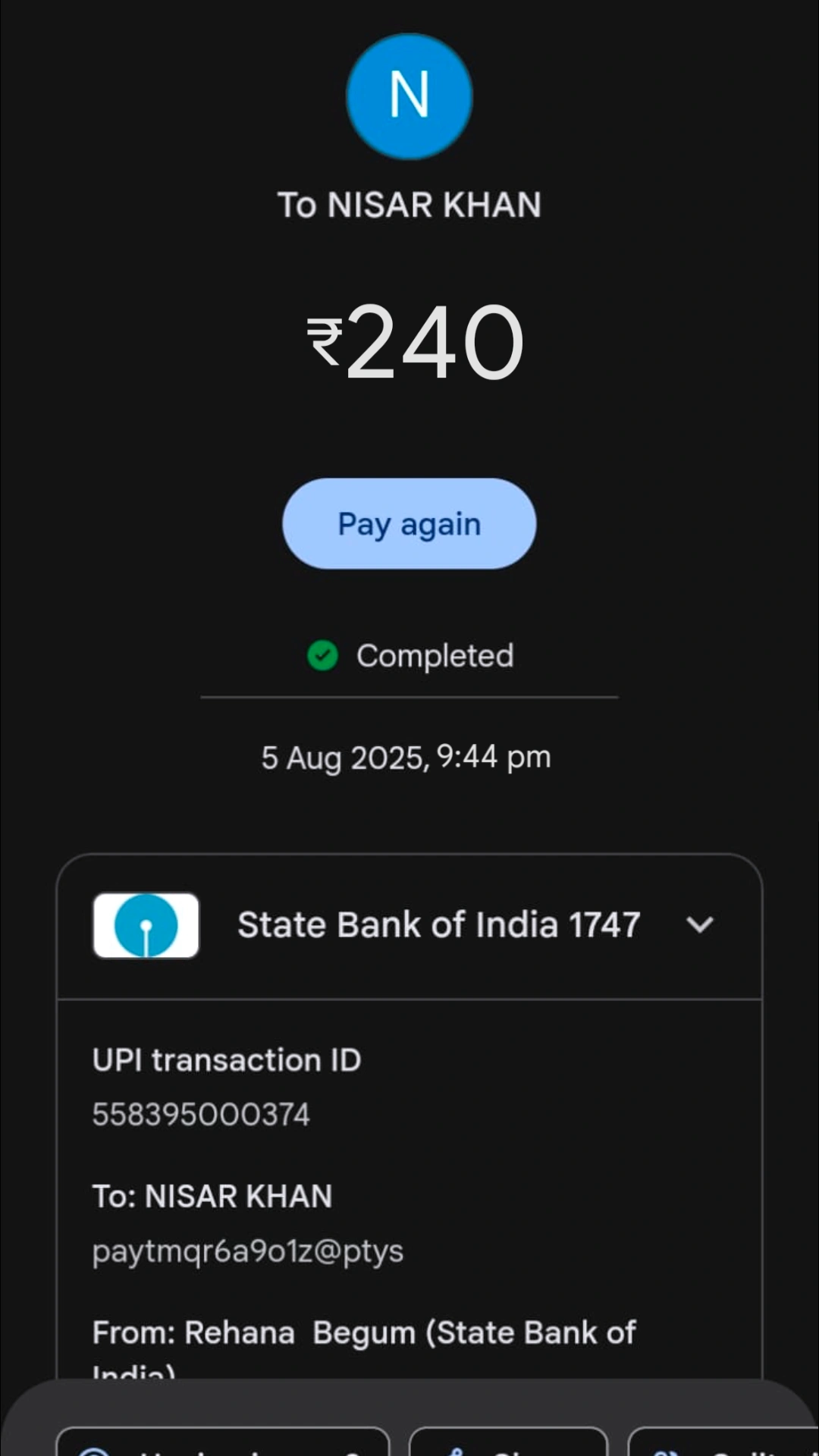Screen dimensions: 819x1456
Task: Tap the Pay again button
Action: pyautogui.click(x=409, y=523)
